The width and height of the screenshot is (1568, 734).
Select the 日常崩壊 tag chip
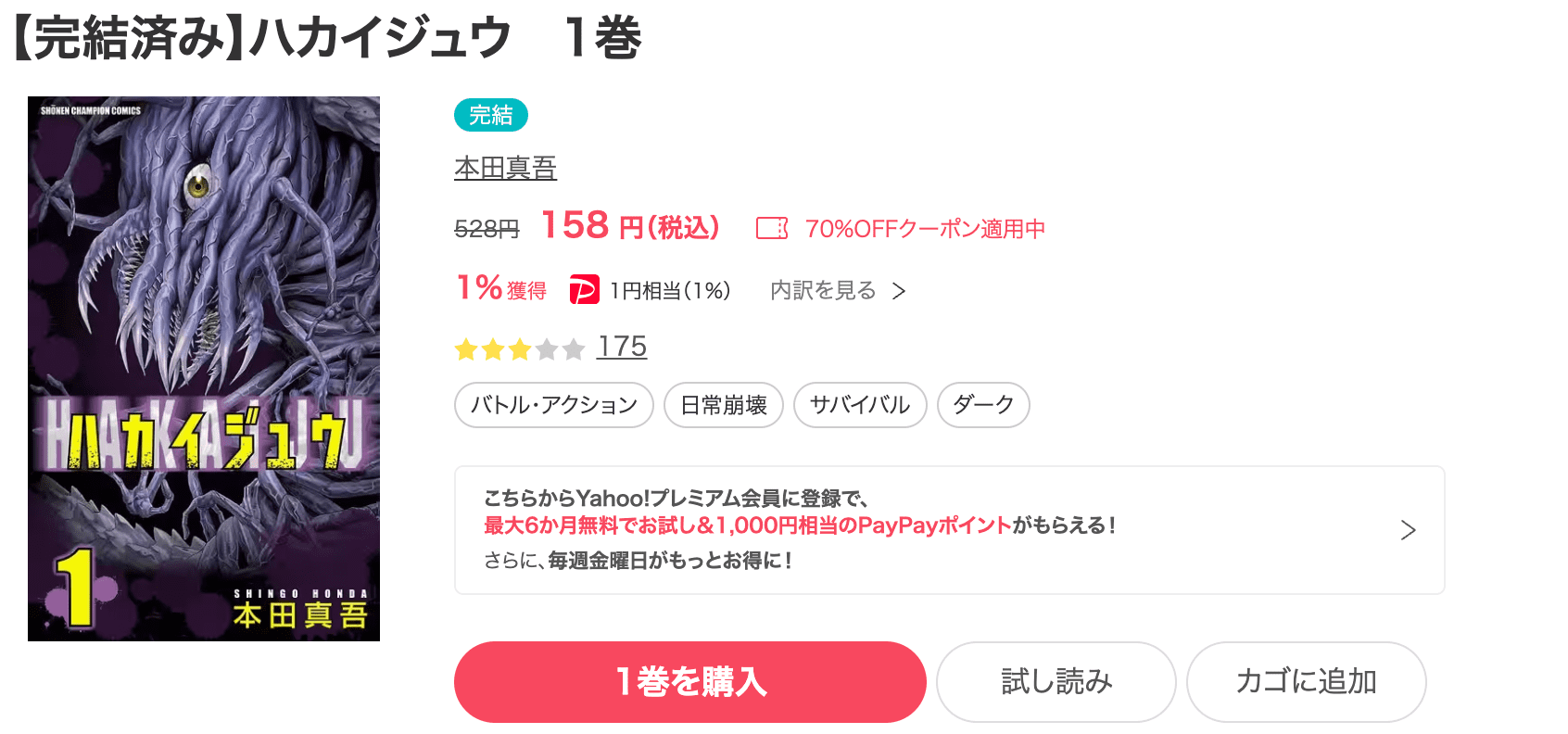pos(723,405)
